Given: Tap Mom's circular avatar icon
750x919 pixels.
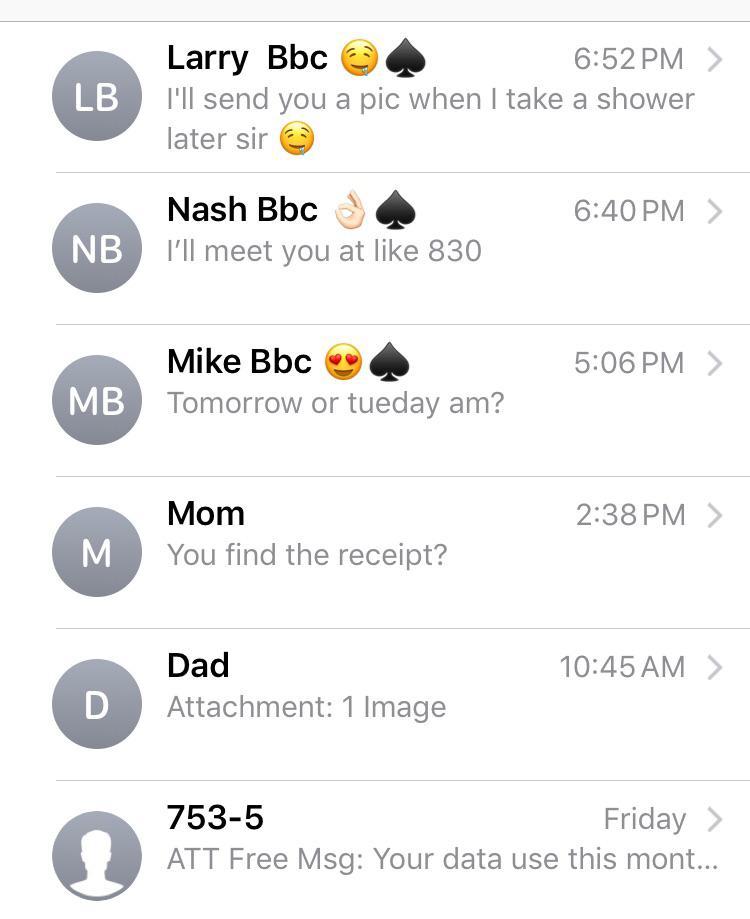Looking at the screenshot, I should [x=97, y=550].
